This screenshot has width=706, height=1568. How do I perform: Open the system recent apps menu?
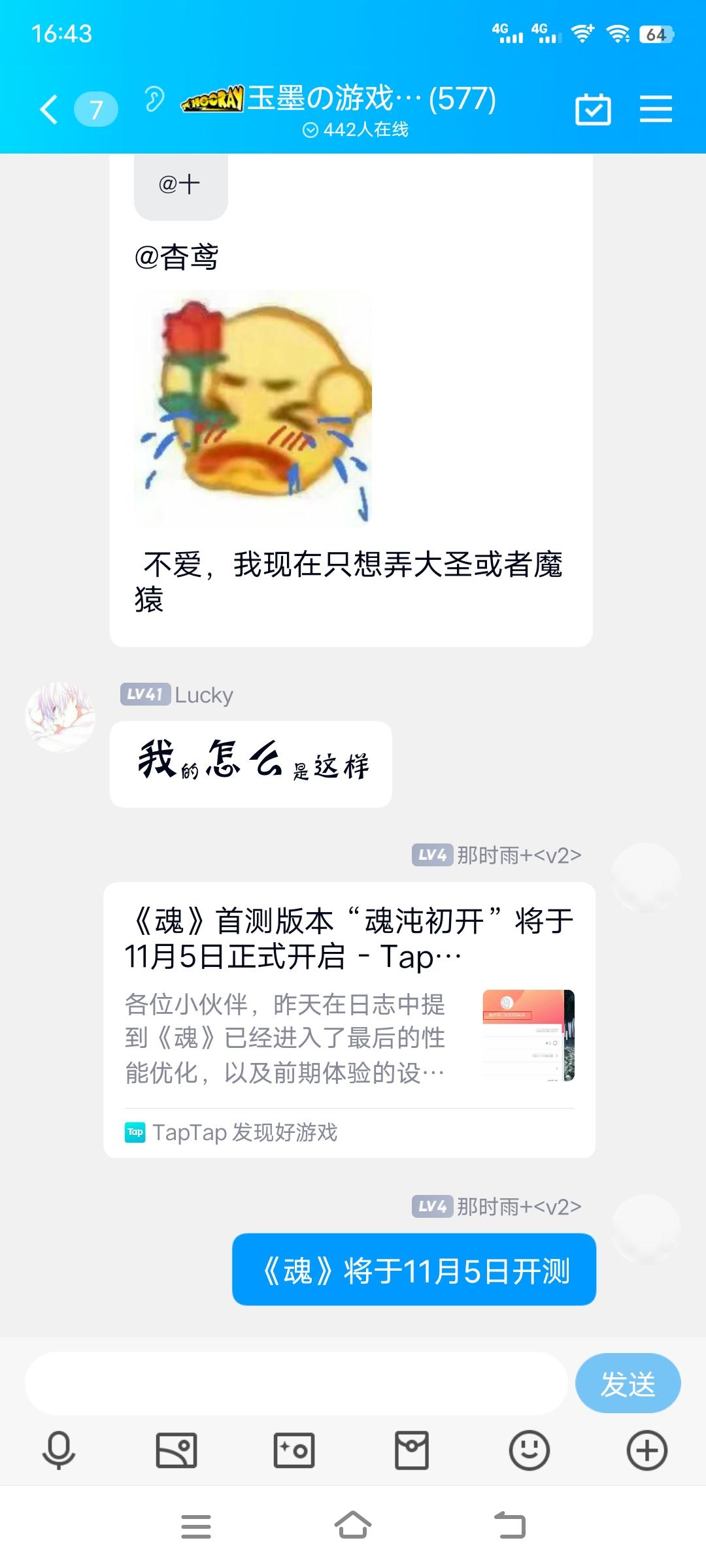coord(196,1526)
